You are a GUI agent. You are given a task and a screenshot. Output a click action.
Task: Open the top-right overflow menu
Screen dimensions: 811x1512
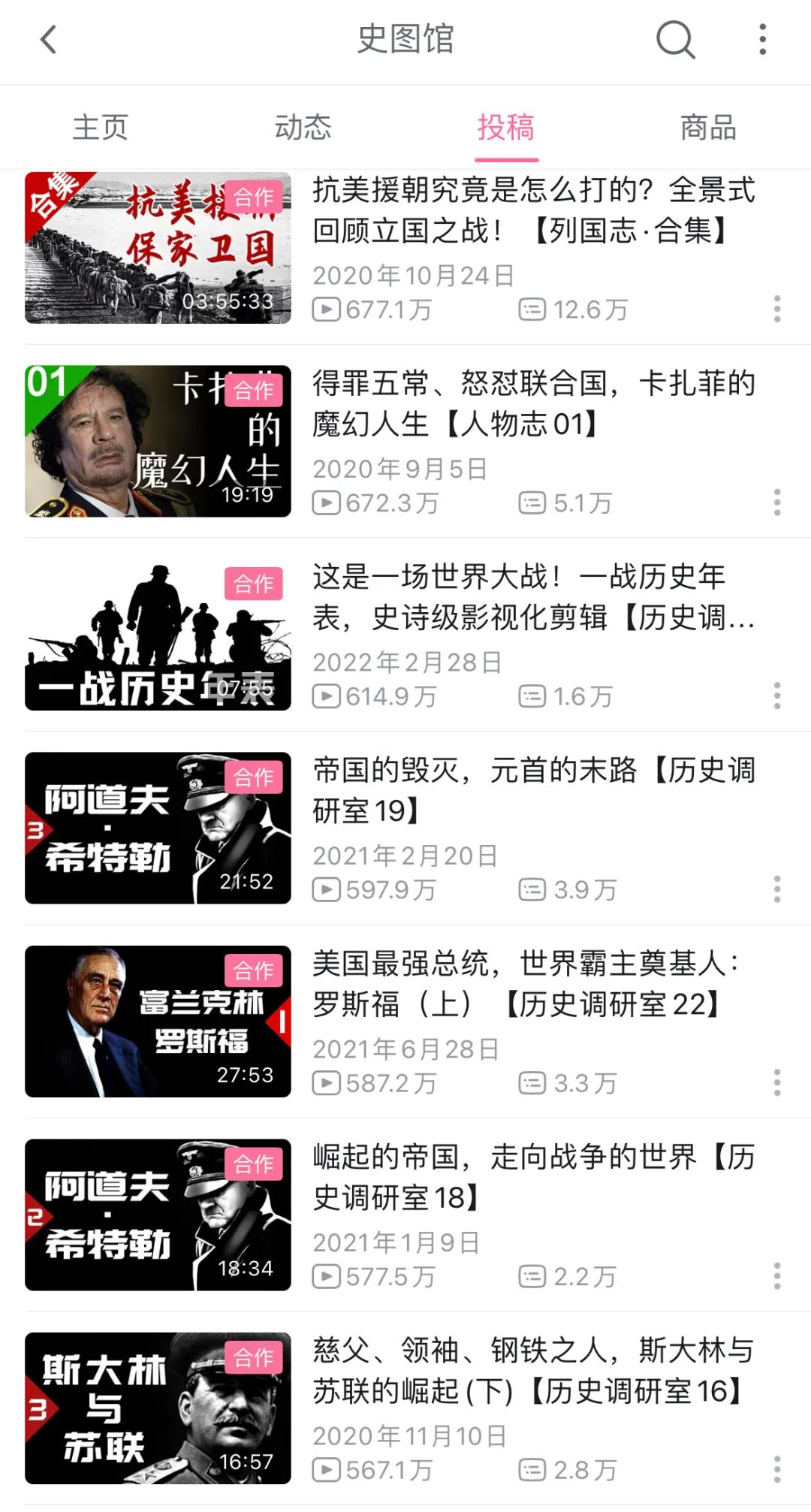point(762,40)
